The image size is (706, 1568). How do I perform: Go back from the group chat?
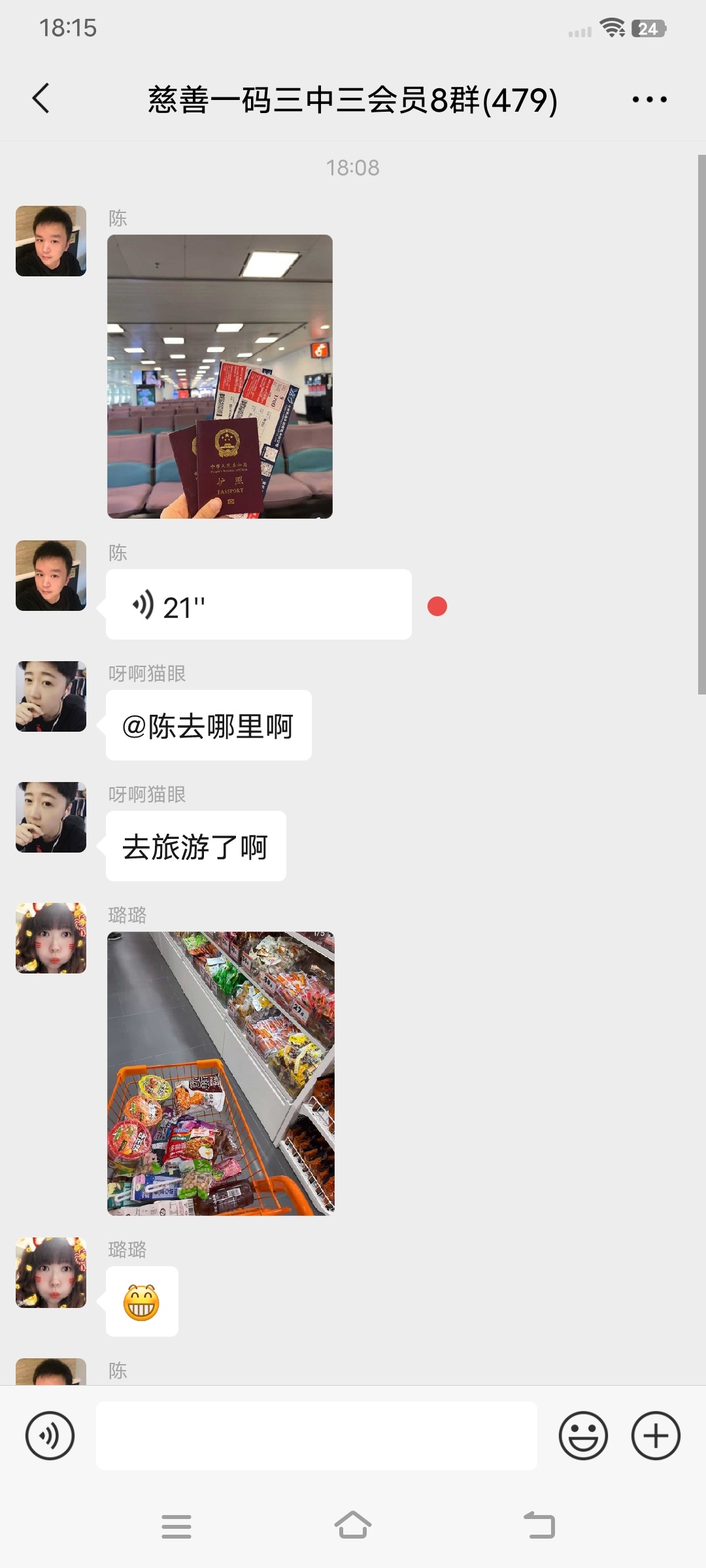pos(41,99)
